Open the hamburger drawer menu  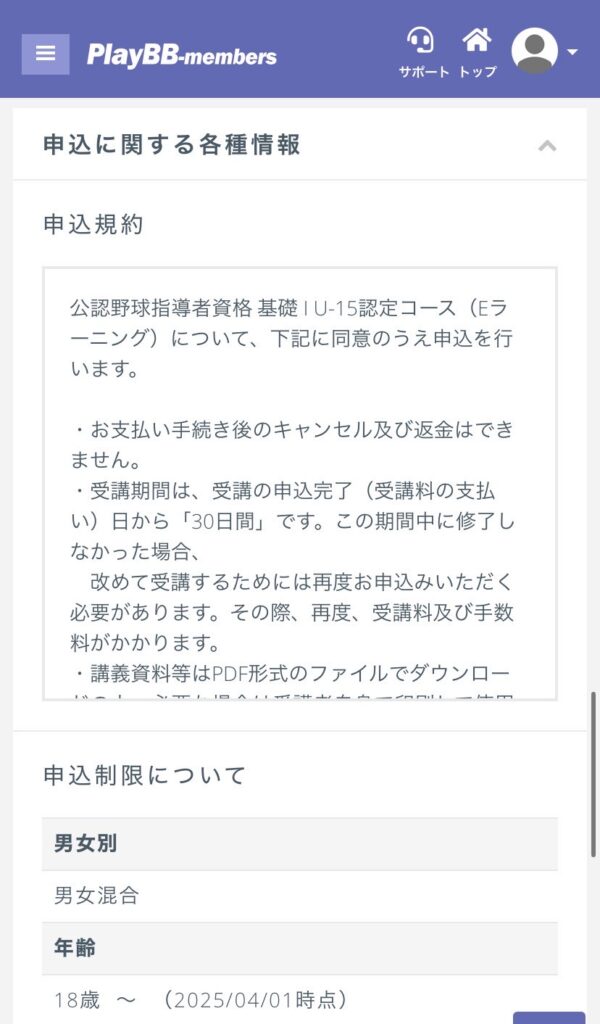[45, 54]
